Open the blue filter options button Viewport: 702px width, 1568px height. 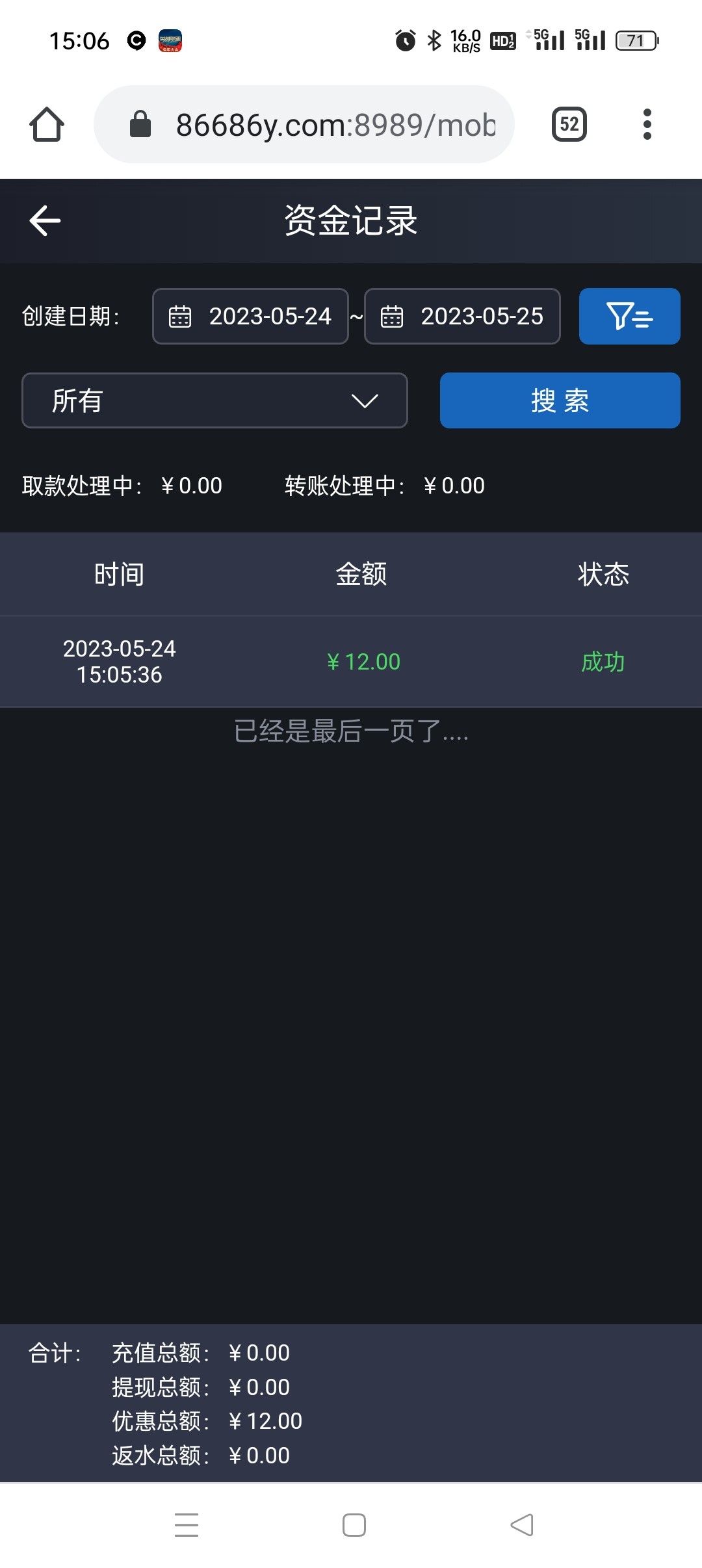click(x=629, y=316)
